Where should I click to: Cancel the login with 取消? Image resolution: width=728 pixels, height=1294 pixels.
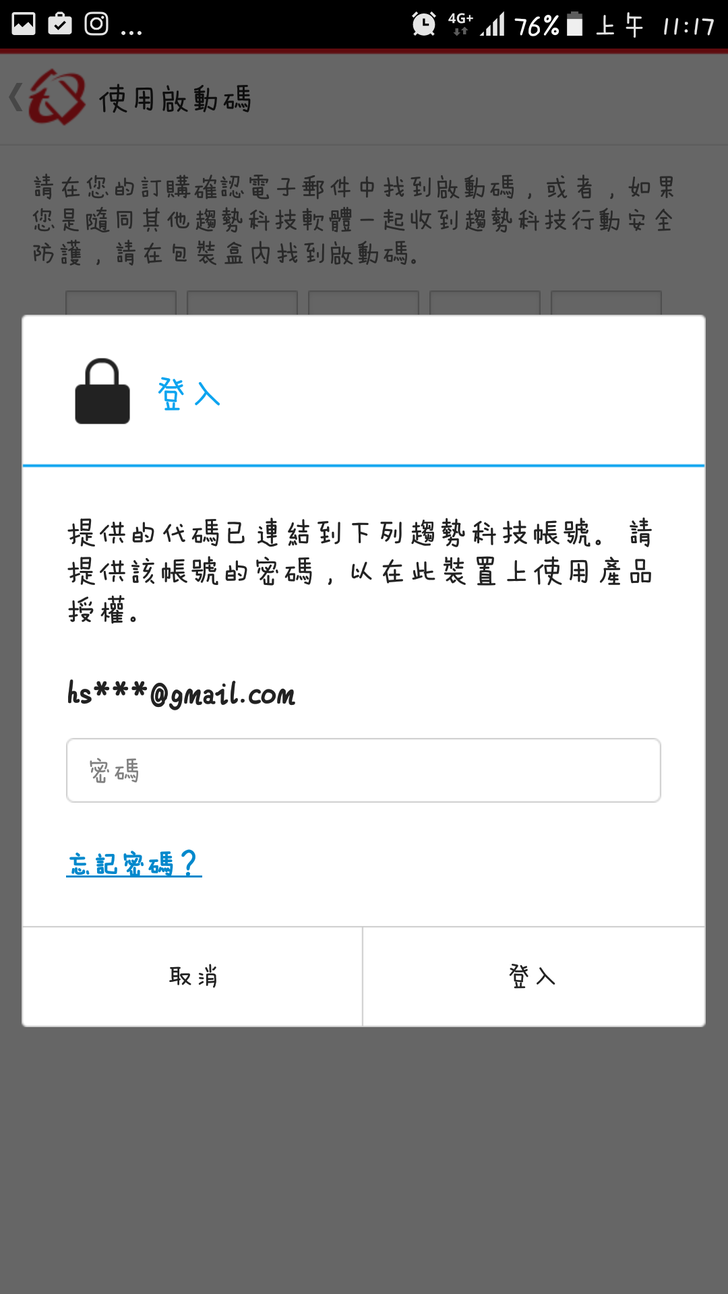(193, 976)
